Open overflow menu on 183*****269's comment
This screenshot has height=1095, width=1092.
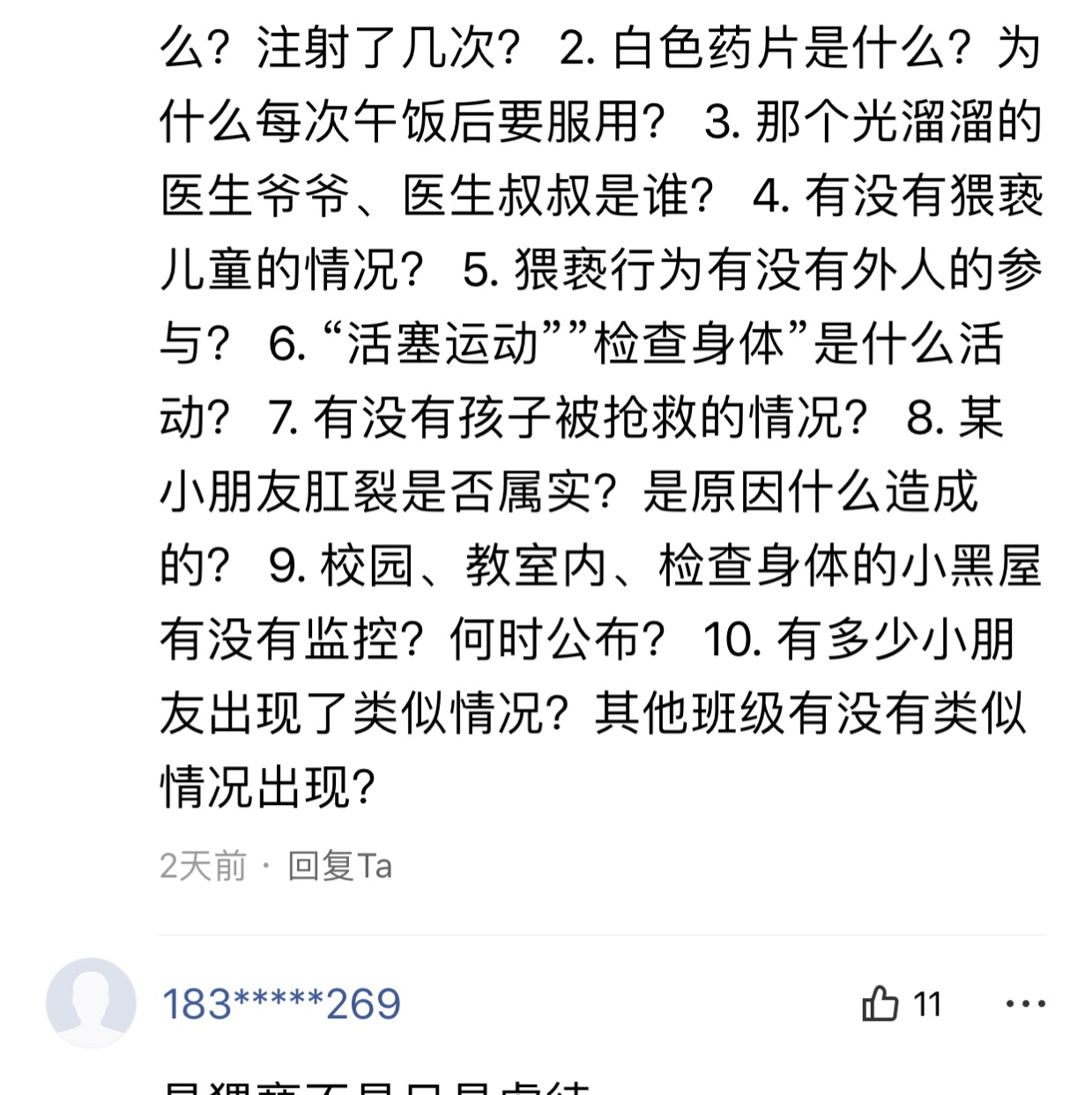1025,1004
